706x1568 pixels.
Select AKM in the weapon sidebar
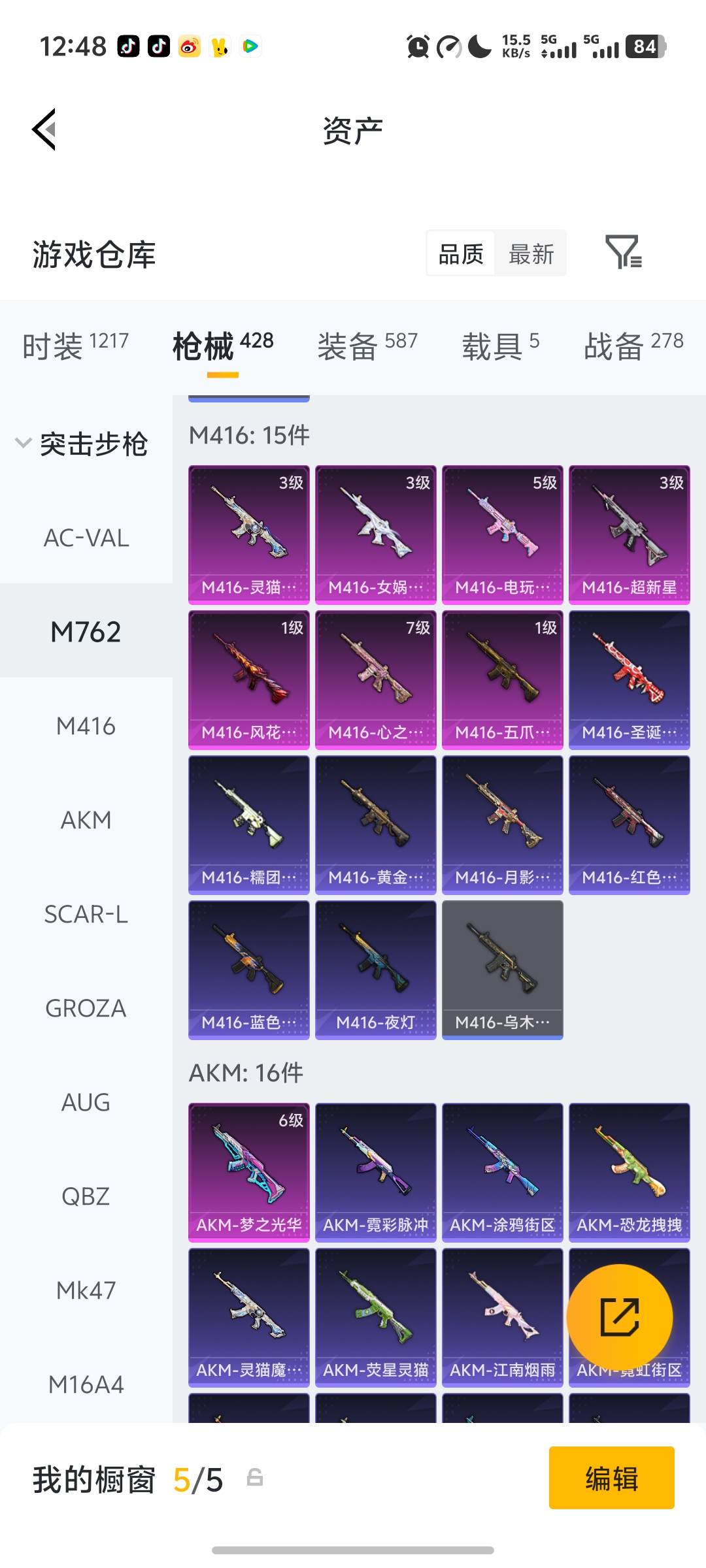pyautogui.click(x=86, y=820)
